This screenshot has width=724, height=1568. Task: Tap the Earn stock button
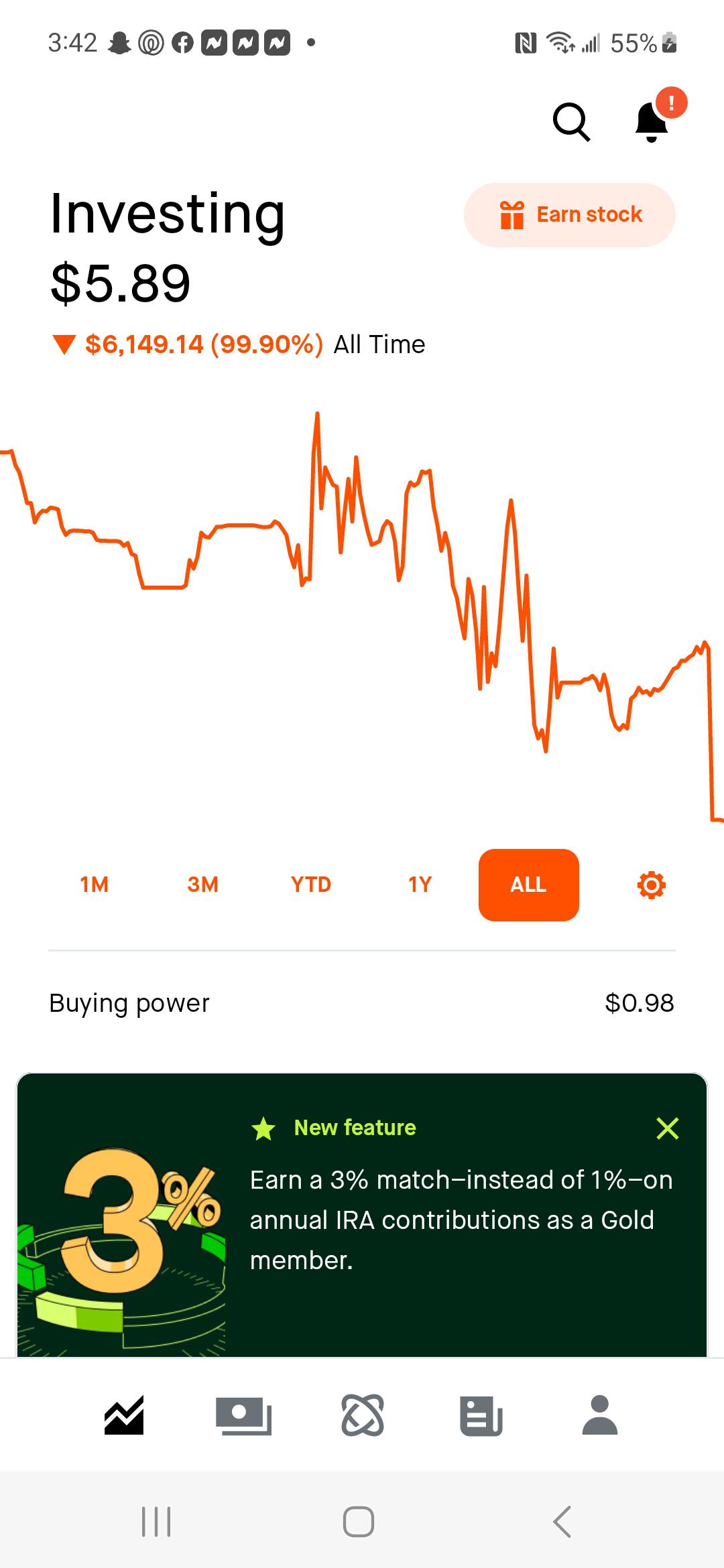(569, 215)
